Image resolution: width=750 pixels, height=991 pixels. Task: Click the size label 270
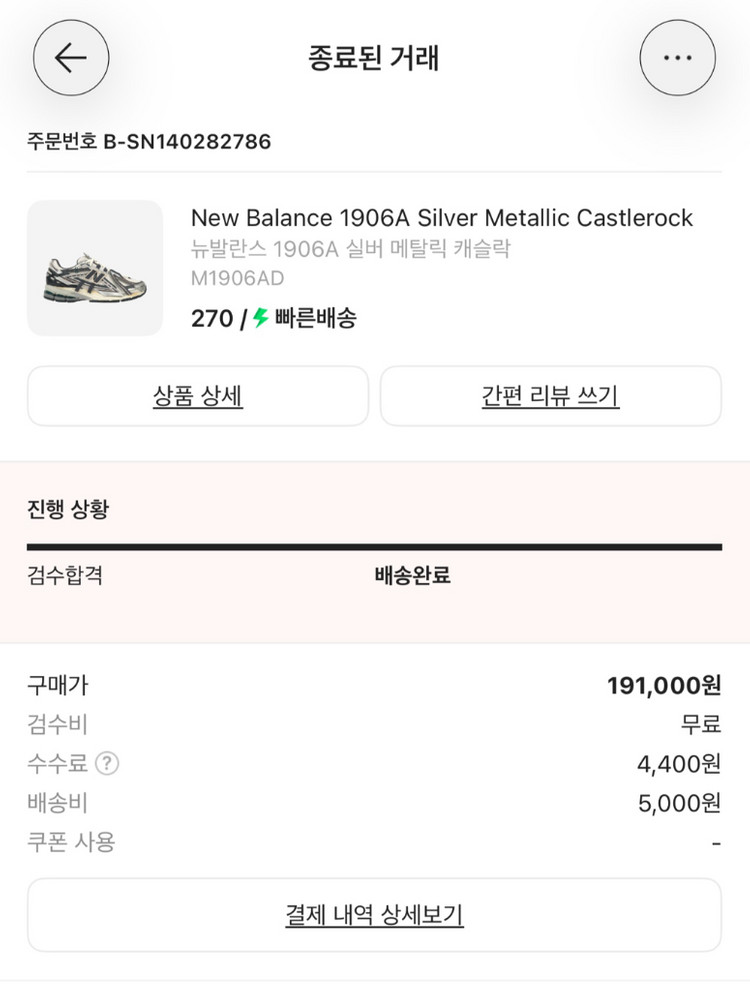207,318
